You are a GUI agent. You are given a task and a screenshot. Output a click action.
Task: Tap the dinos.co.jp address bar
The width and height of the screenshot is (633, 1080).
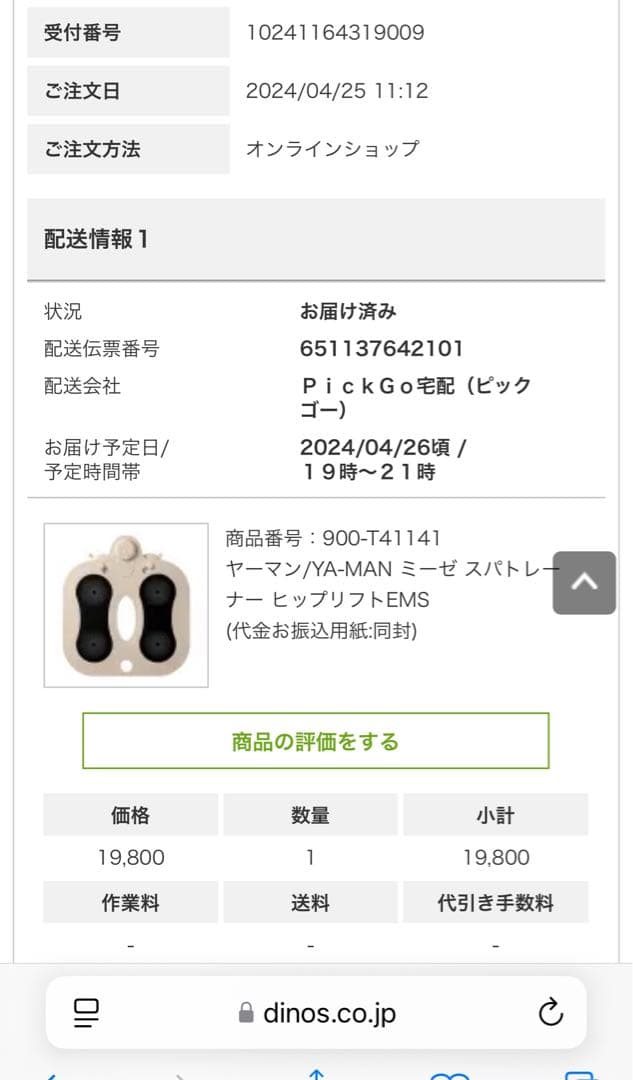click(x=318, y=1013)
